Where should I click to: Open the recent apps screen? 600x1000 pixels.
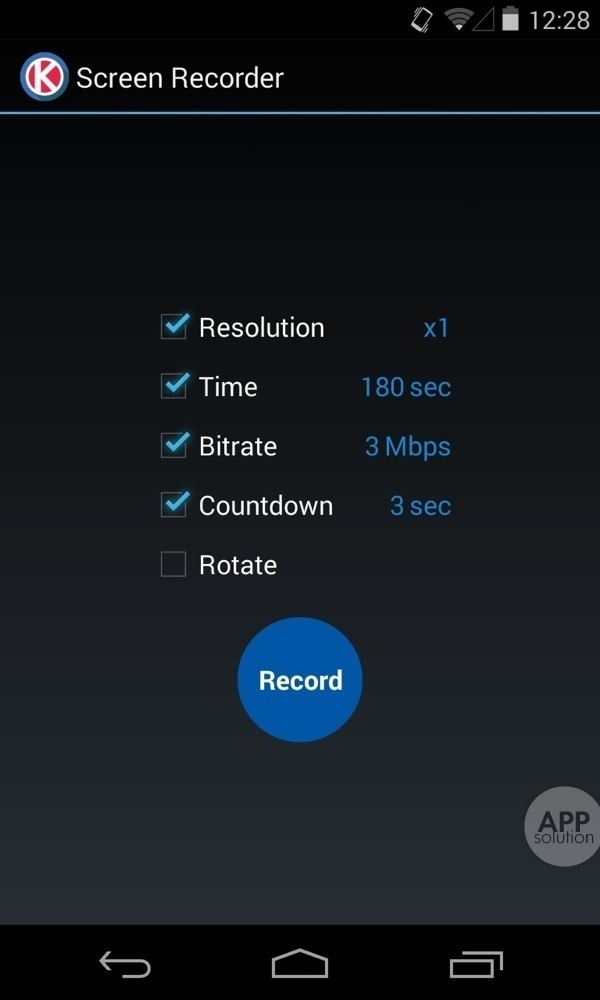476,964
